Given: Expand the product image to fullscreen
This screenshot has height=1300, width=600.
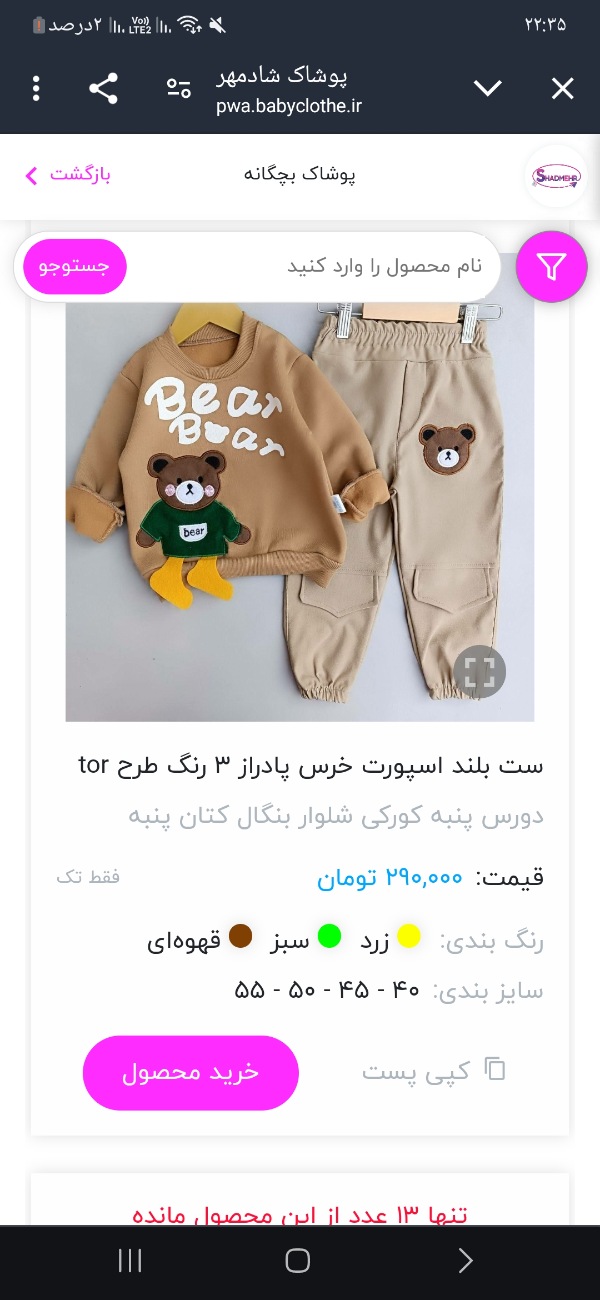Looking at the screenshot, I should point(480,673).
